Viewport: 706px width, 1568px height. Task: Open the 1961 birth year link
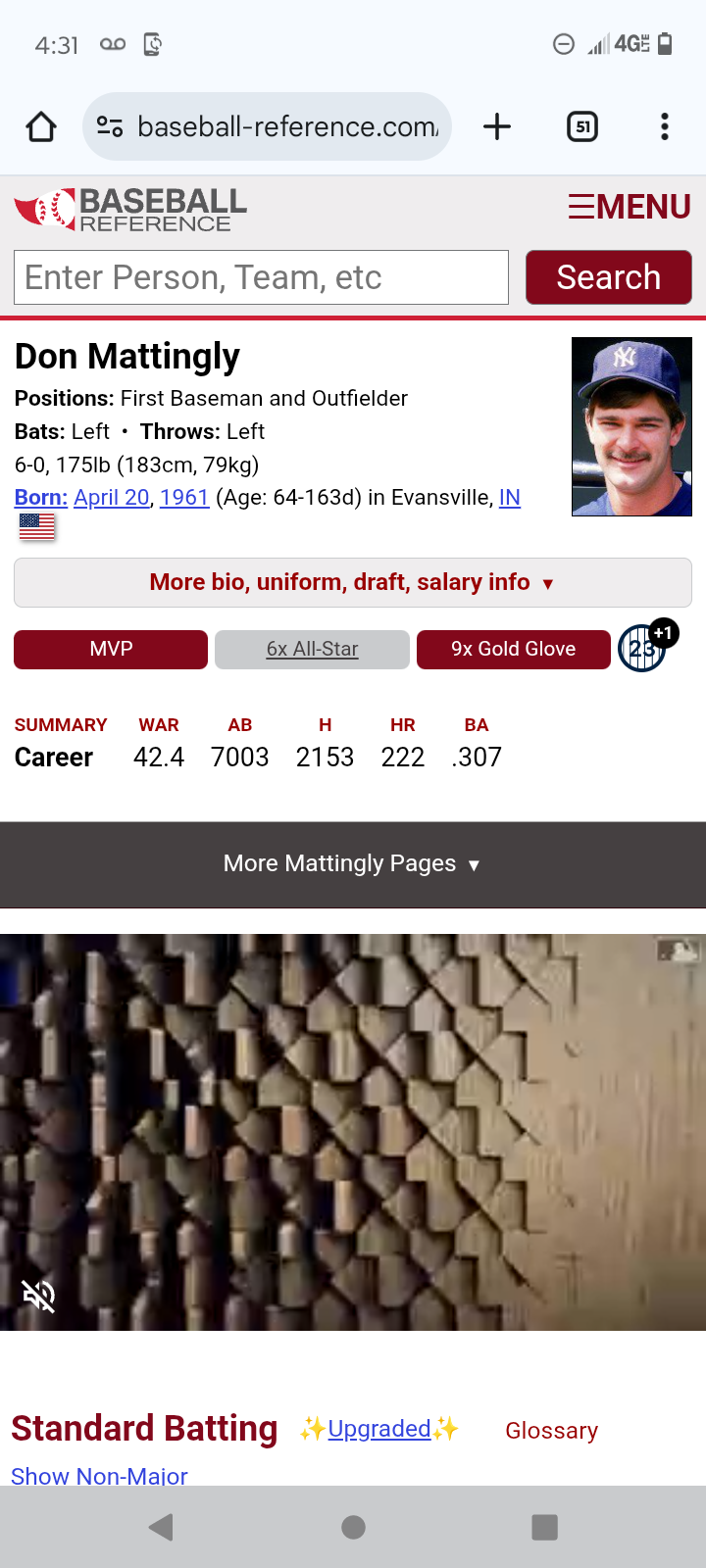click(184, 498)
